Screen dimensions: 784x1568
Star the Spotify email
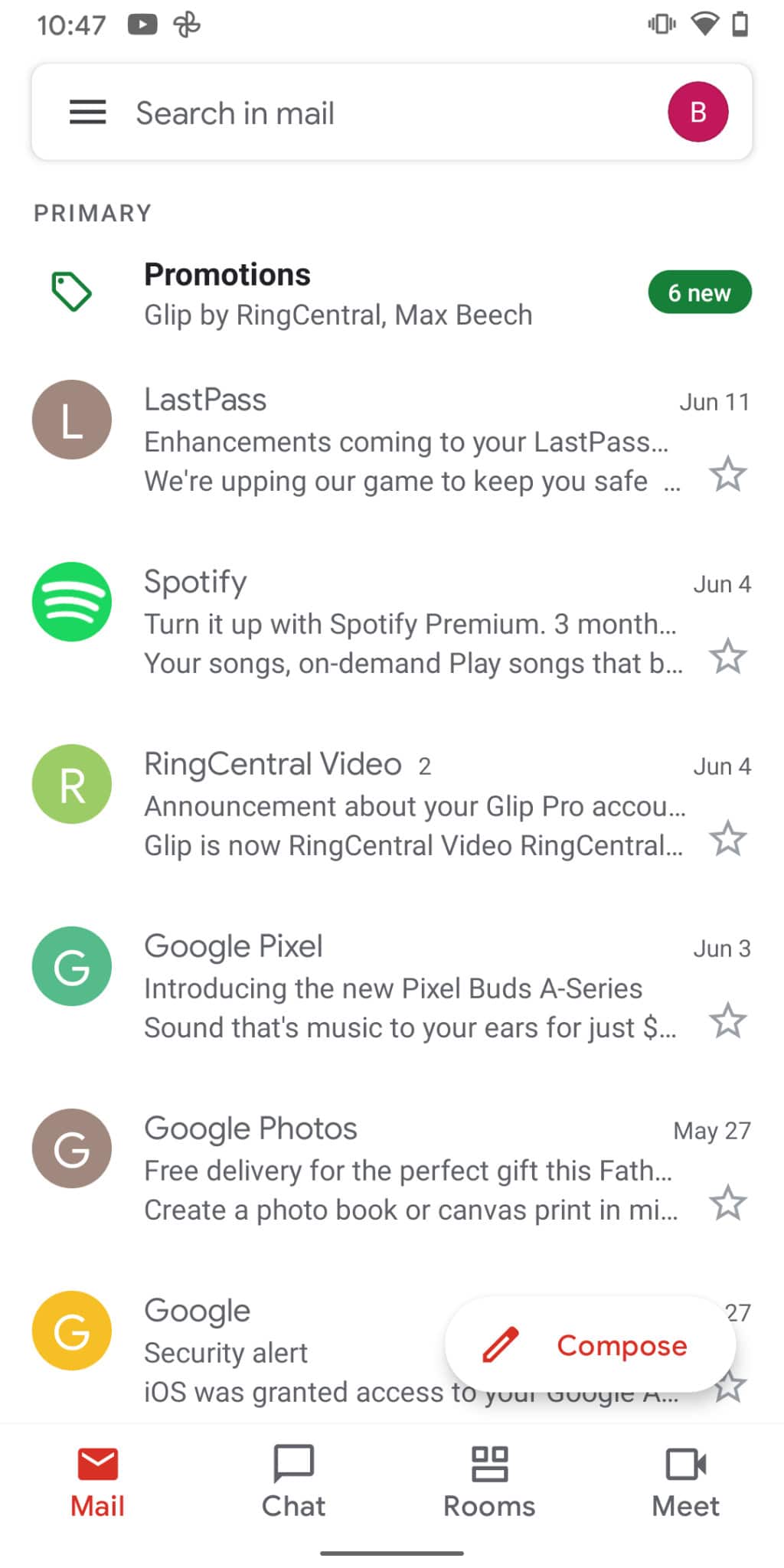tap(727, 657)
